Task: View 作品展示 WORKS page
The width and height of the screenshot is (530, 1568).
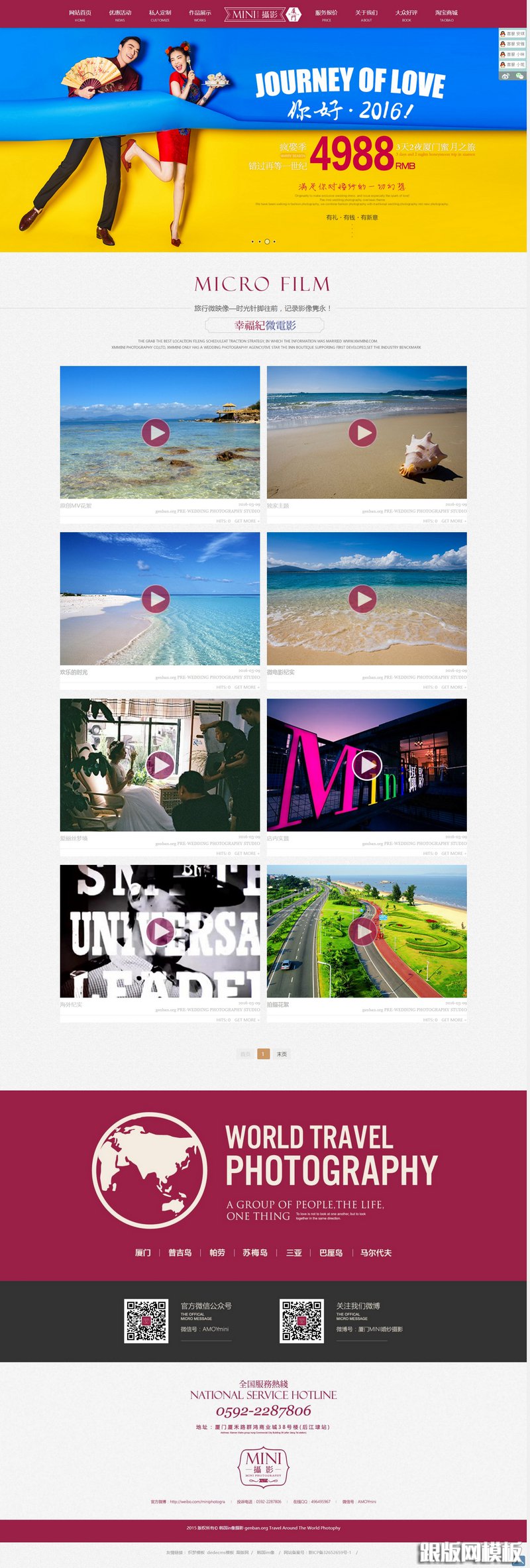Action: 200,15
